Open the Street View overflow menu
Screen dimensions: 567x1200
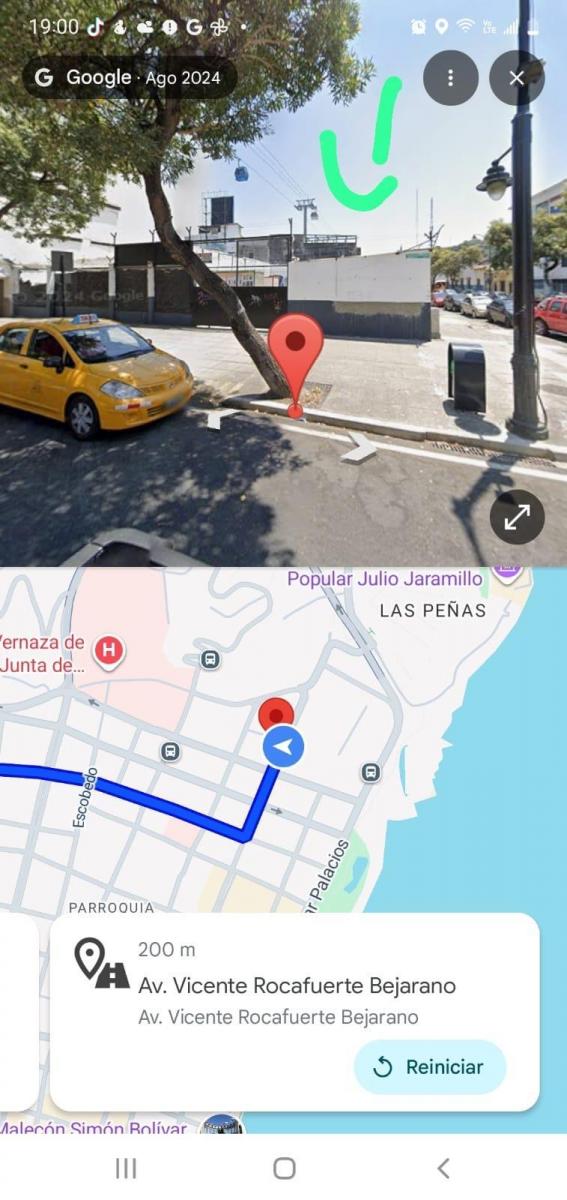451,78
